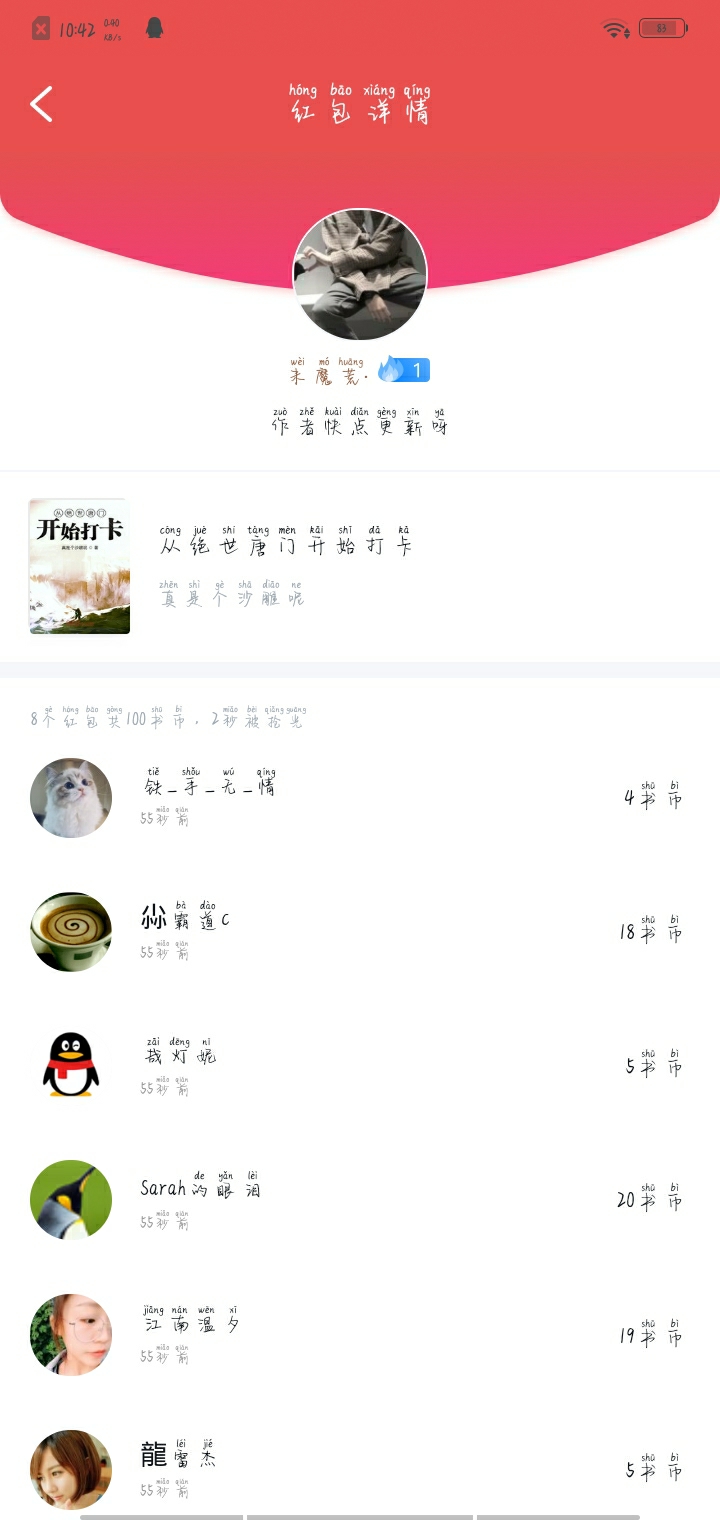
Task: Open the profile of 霸道c
Action: point(71,931)
